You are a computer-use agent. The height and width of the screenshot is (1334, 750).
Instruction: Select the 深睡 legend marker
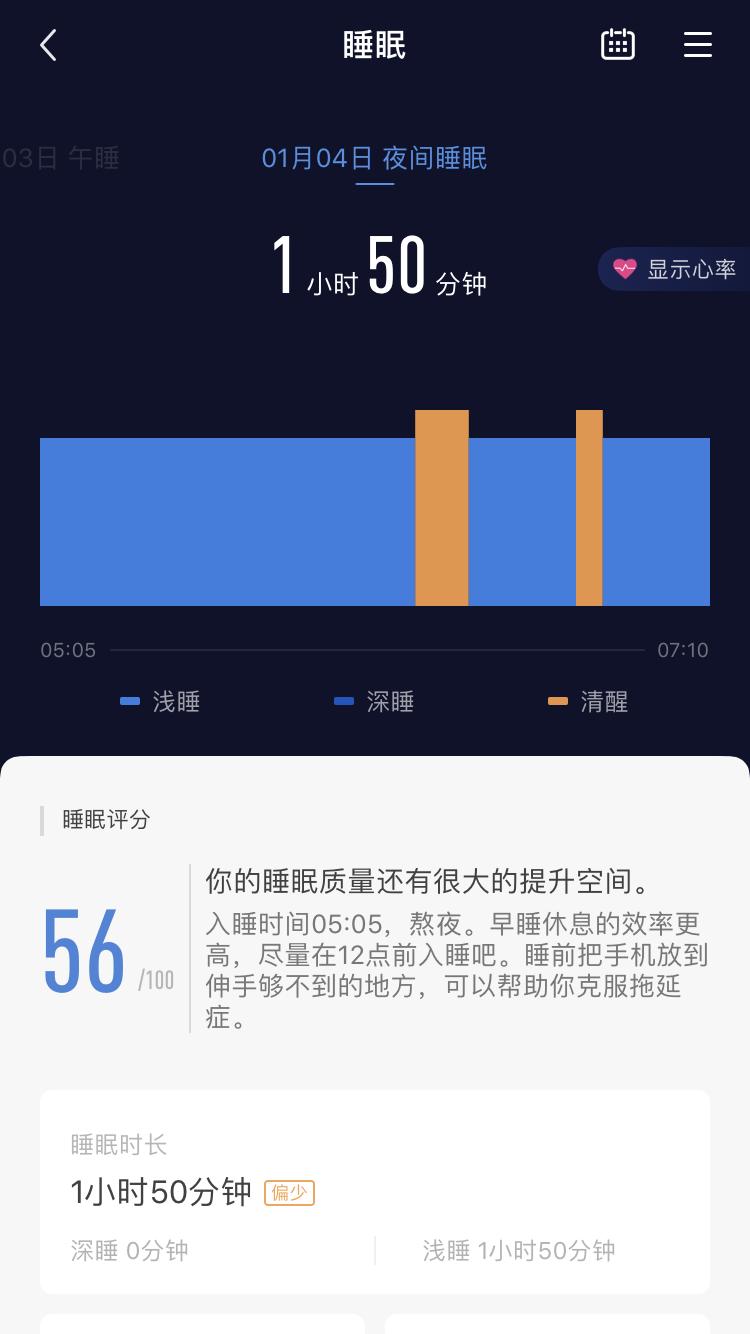345,701
